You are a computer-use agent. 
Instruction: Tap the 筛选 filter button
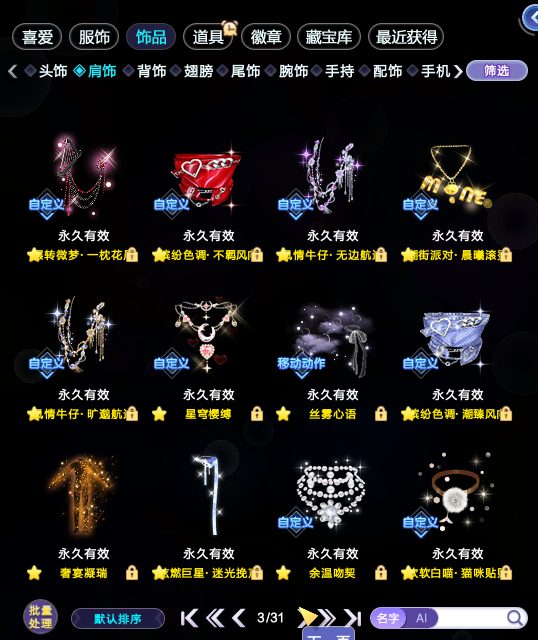pos(496,71)
